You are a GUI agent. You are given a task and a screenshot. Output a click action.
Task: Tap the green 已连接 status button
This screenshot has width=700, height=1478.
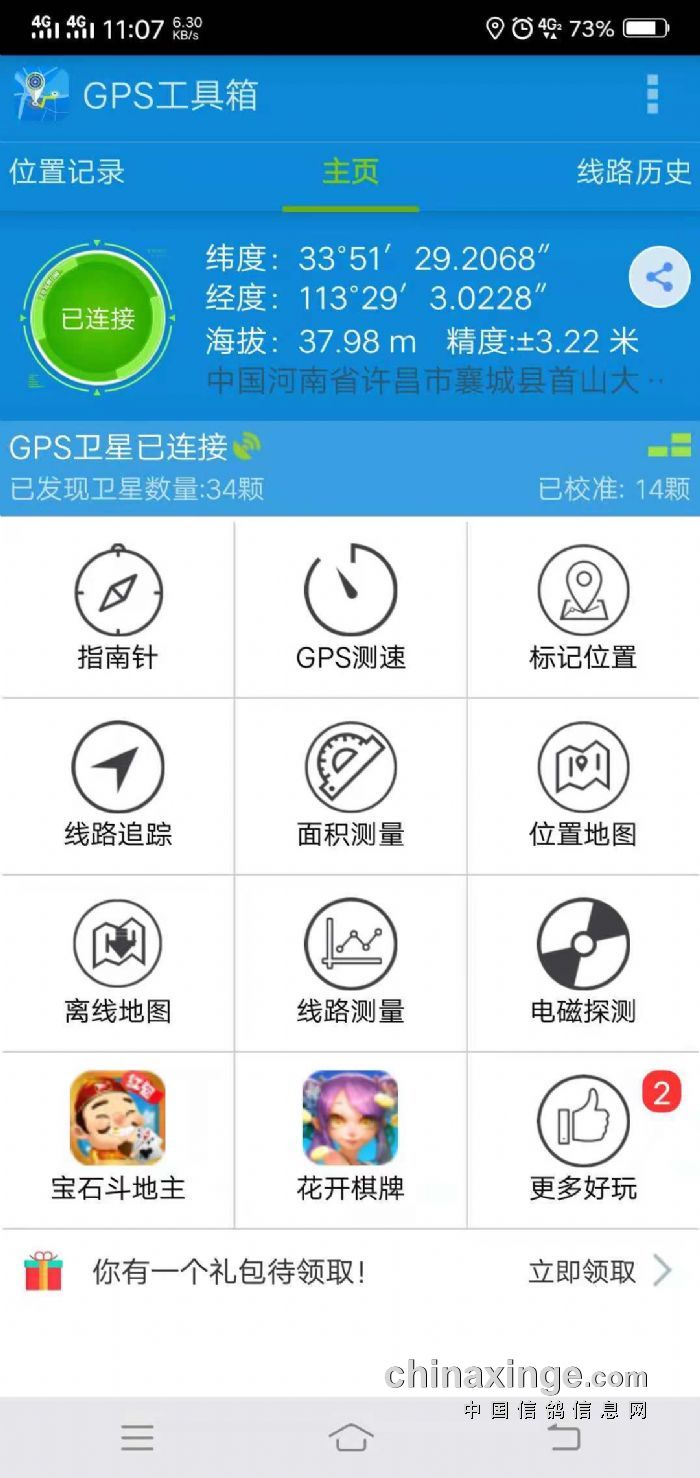(97, 318)
